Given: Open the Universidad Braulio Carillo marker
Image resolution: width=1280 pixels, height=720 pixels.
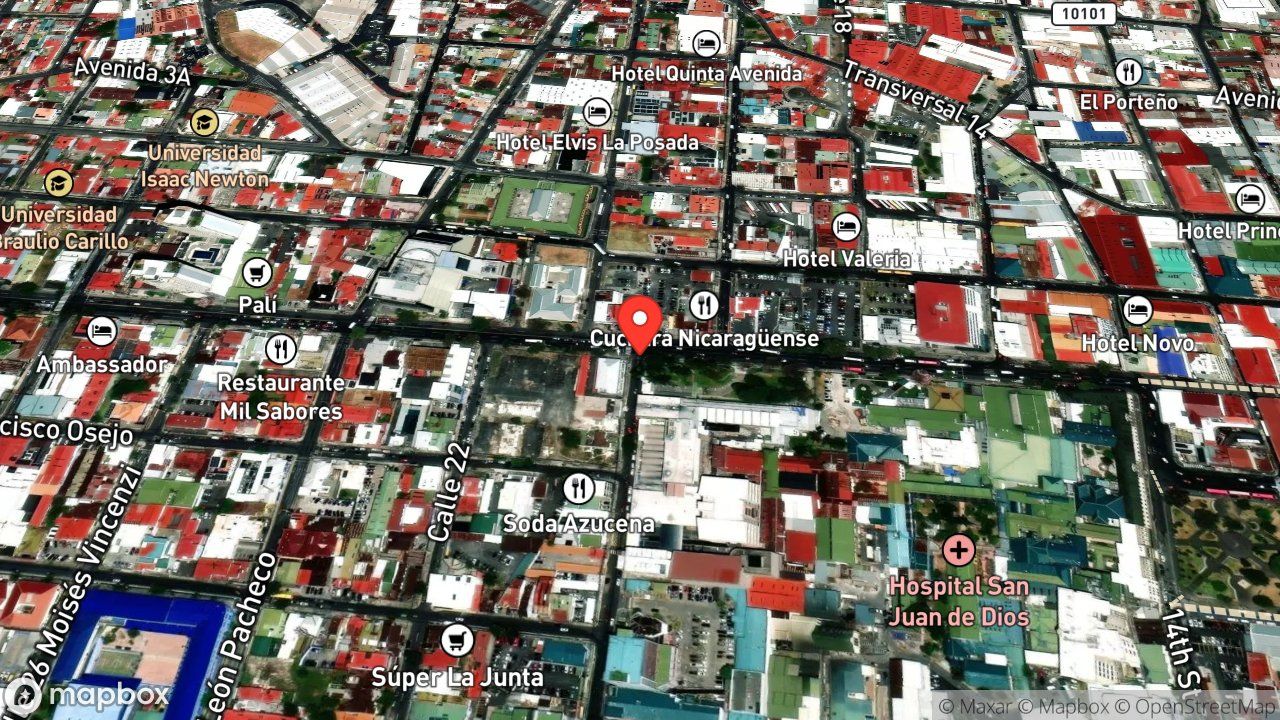Looking at the screenshot, I should tap(58, 182).
